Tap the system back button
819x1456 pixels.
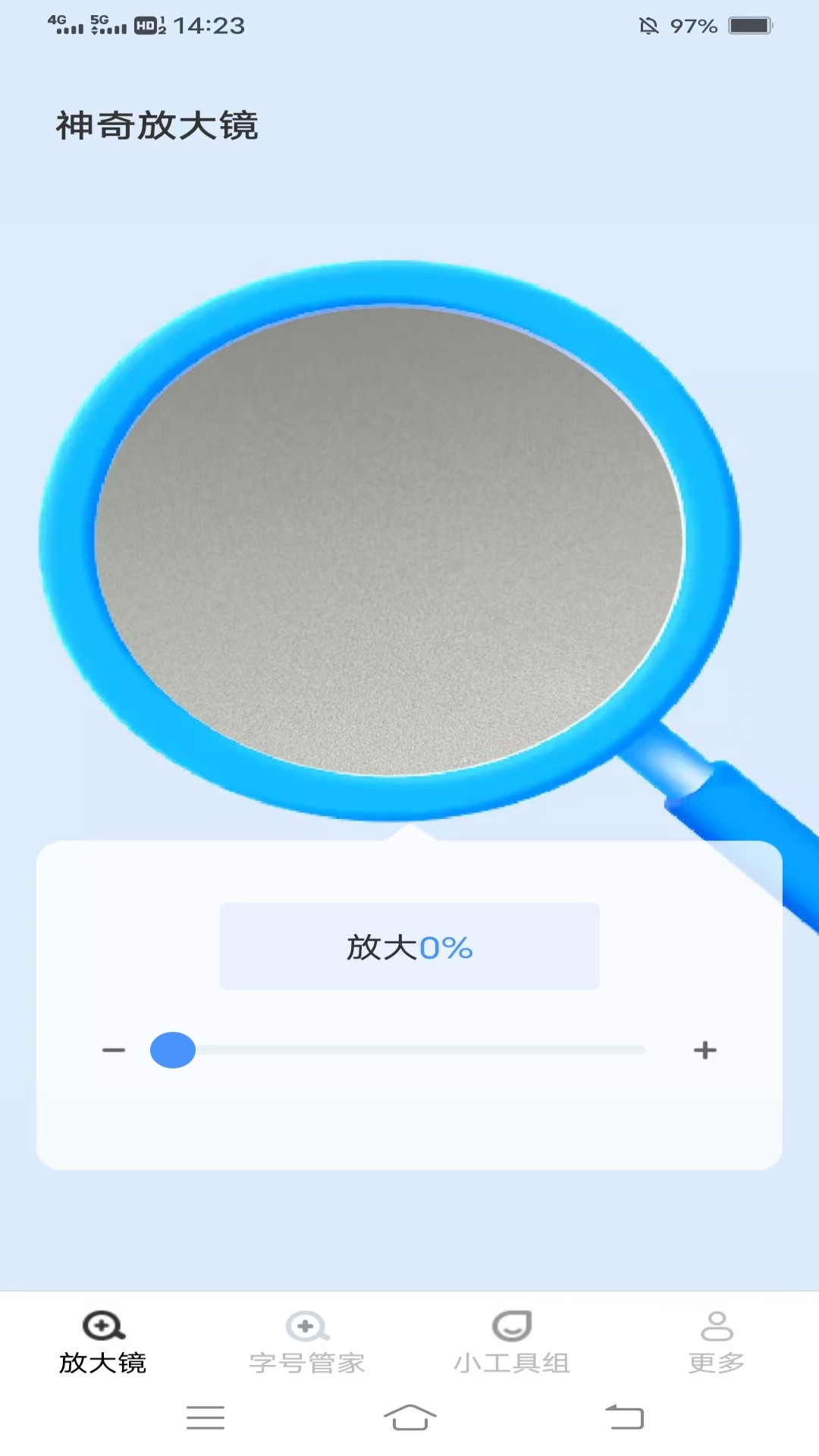click(x=624, y=1417)
